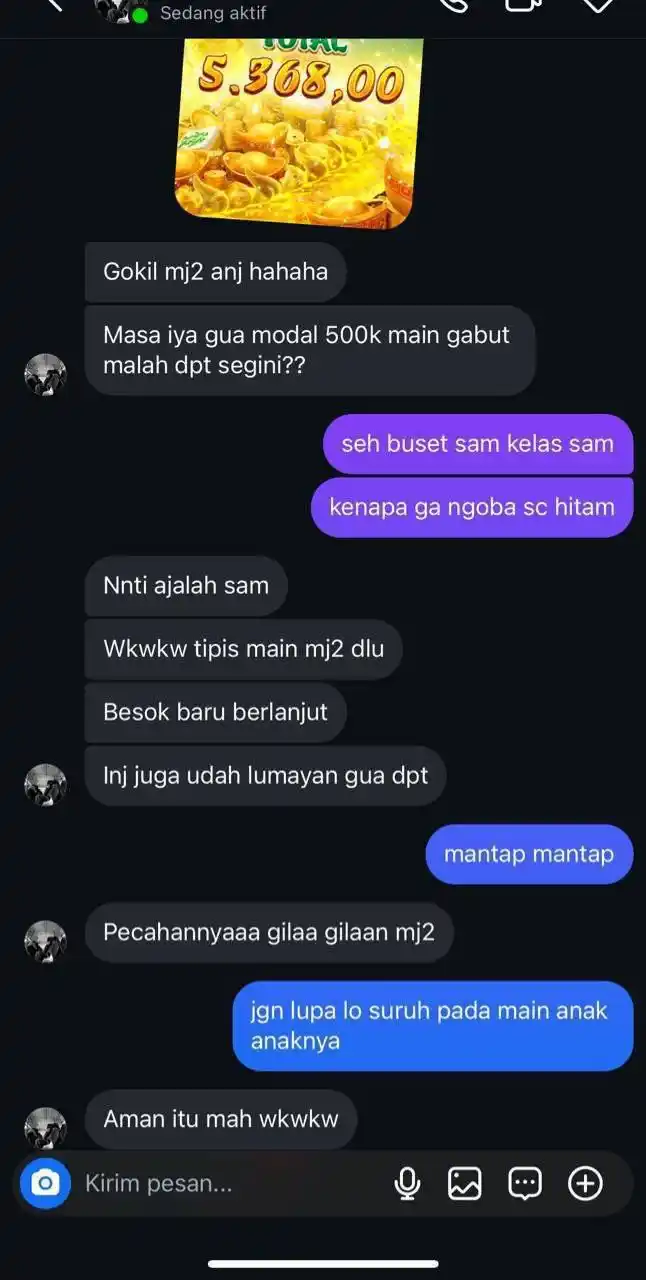This screenshot has width=646, height=1280.
Task: Start a voice call from the header
Action: 455,5
